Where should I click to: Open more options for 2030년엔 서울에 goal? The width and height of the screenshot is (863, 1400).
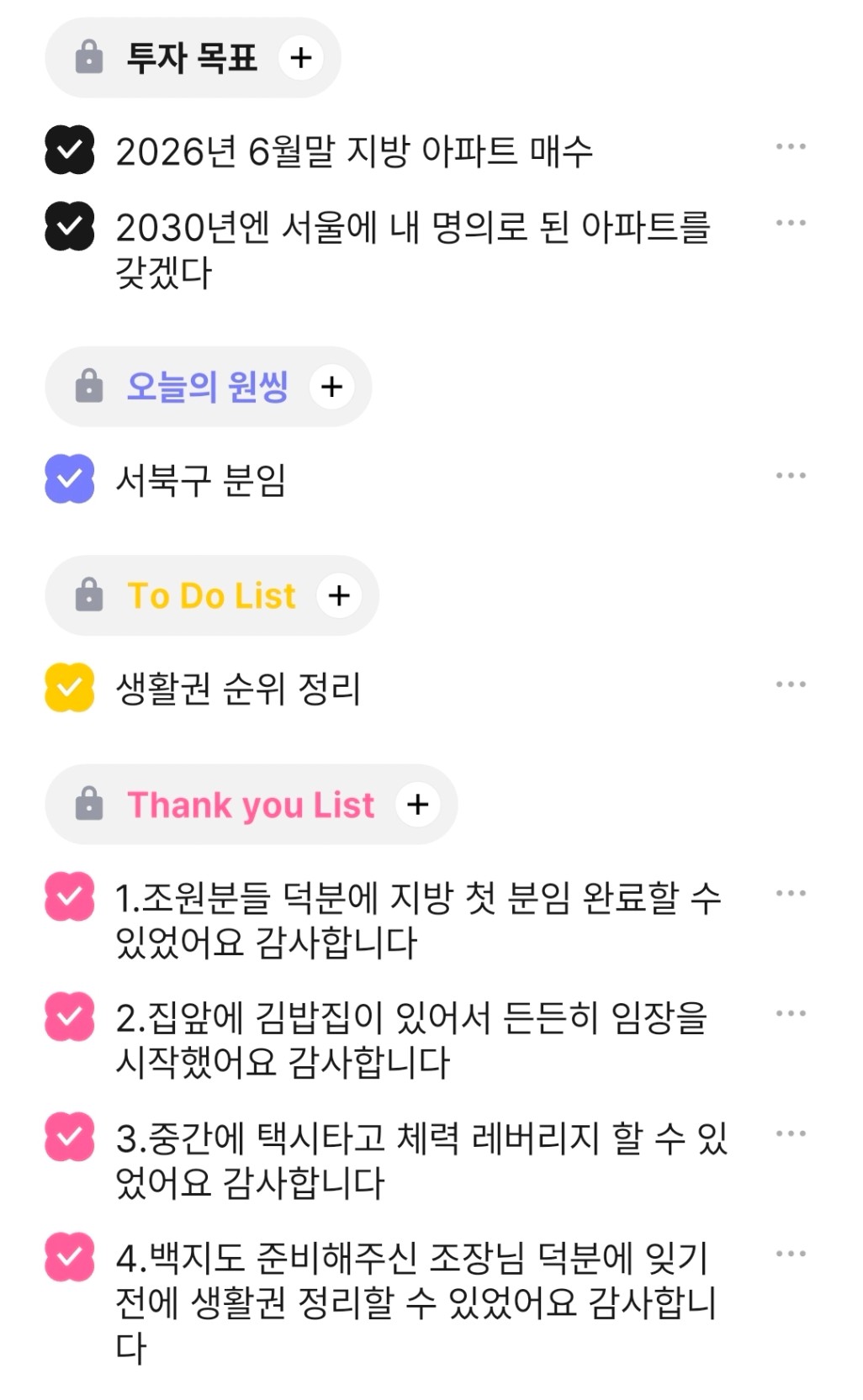[x=791, y=224]
